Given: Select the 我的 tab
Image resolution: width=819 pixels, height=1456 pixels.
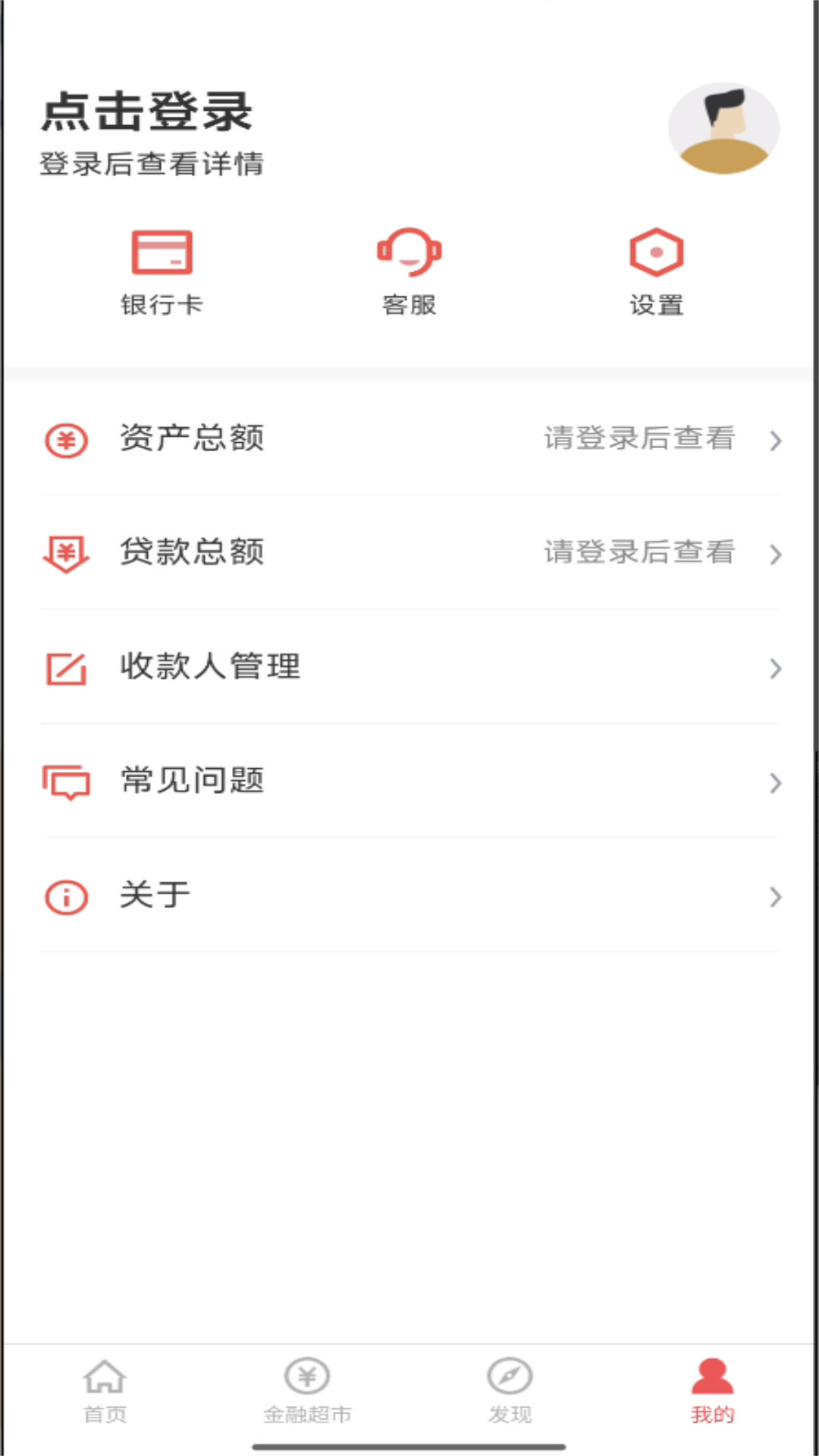Looking at the screenshot, I should coord(712,1391).
